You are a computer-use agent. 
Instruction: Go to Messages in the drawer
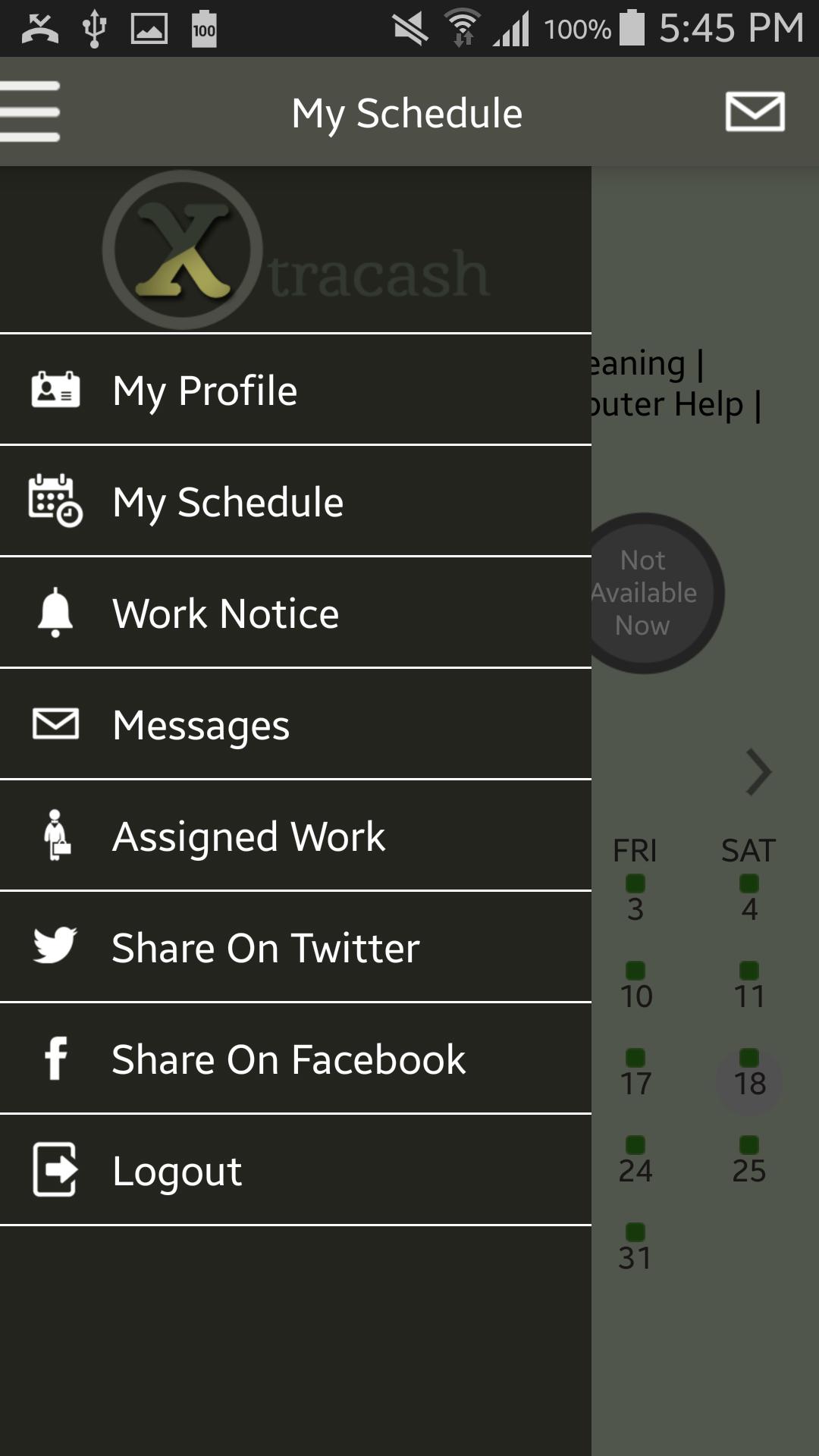296,725
